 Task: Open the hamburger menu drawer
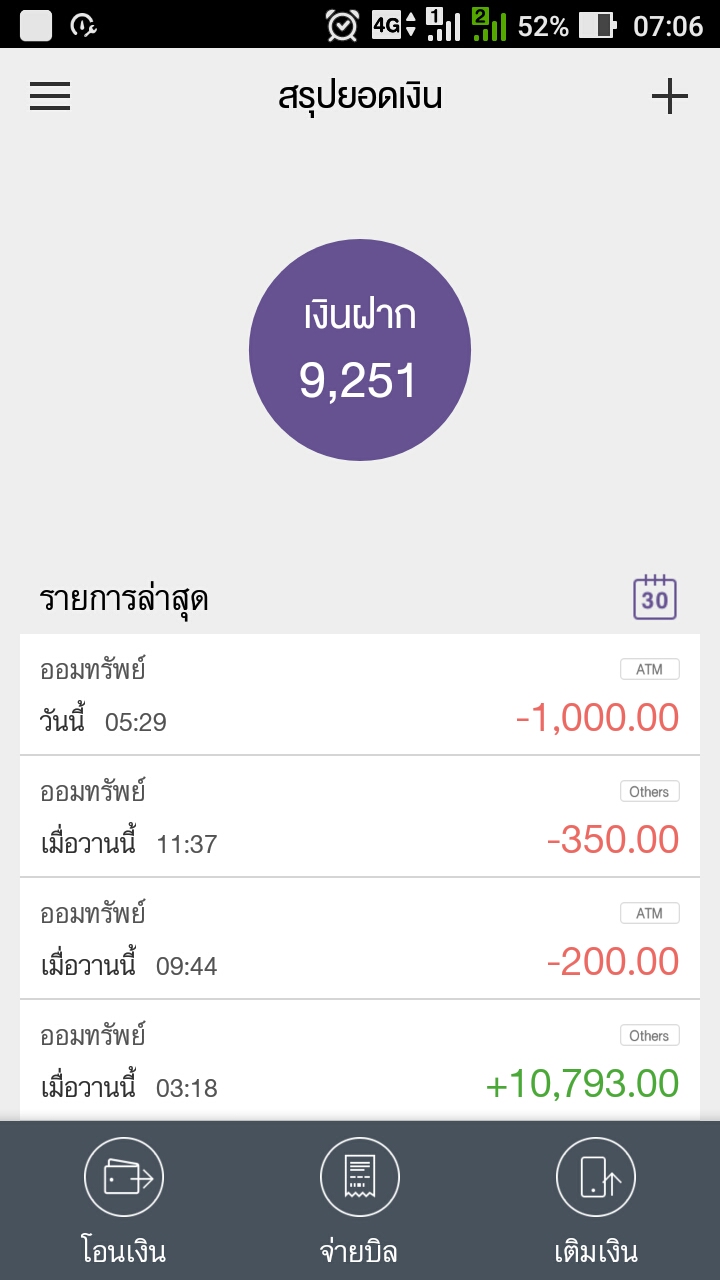coord(50,96)
